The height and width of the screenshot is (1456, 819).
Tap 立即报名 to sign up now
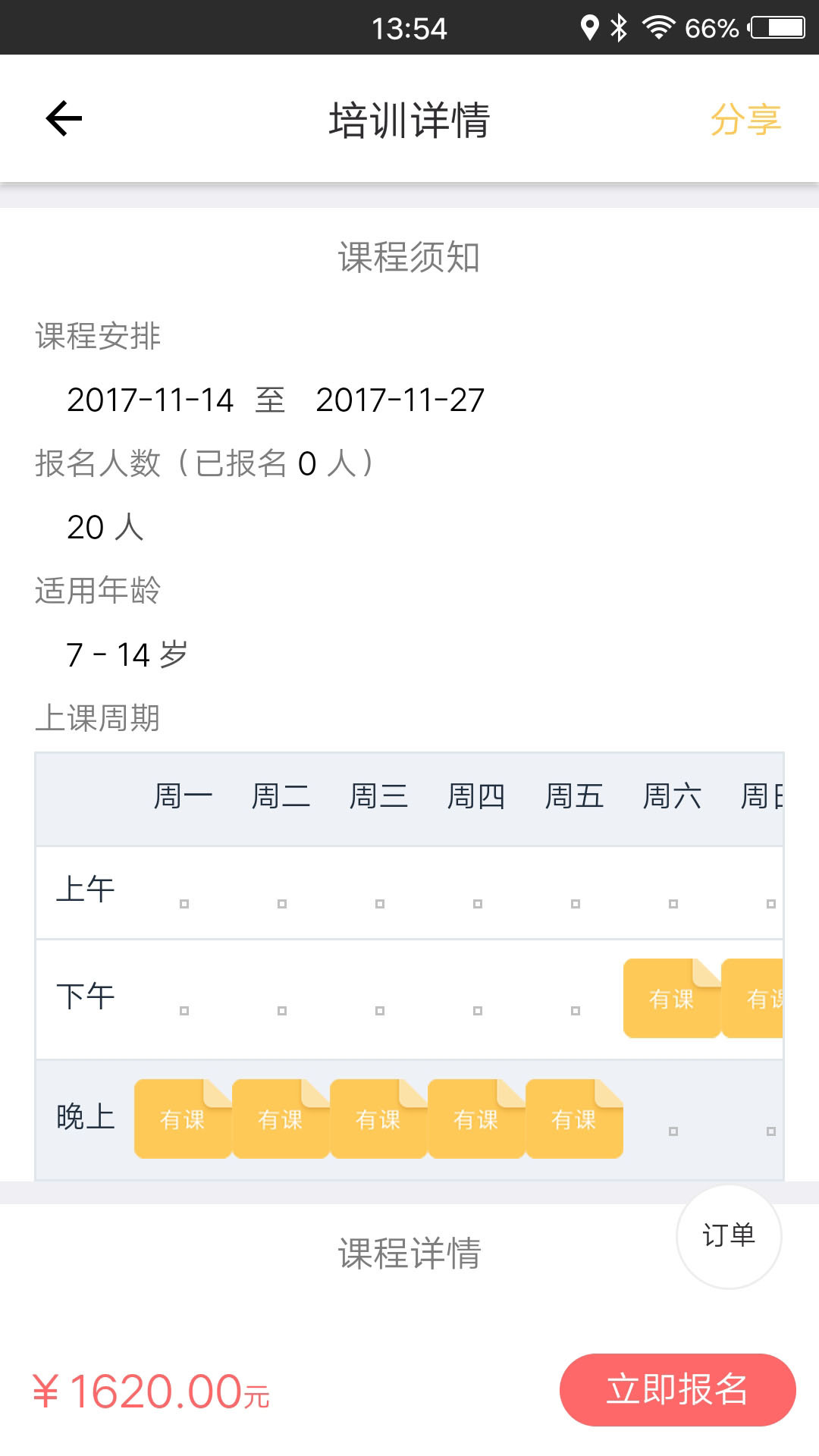pyautogui.click(x=677, y=1390)
